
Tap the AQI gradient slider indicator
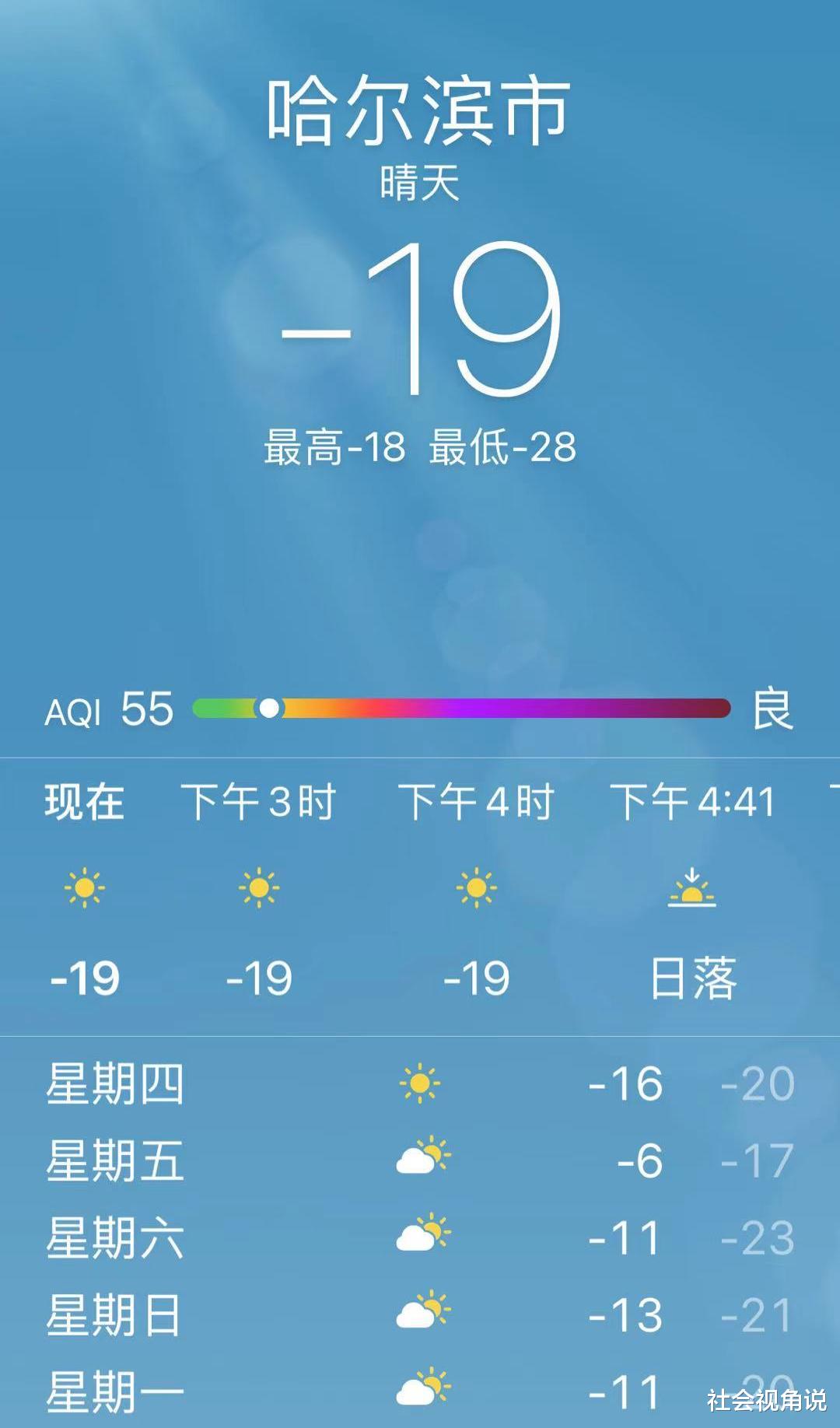coord(270,707)
